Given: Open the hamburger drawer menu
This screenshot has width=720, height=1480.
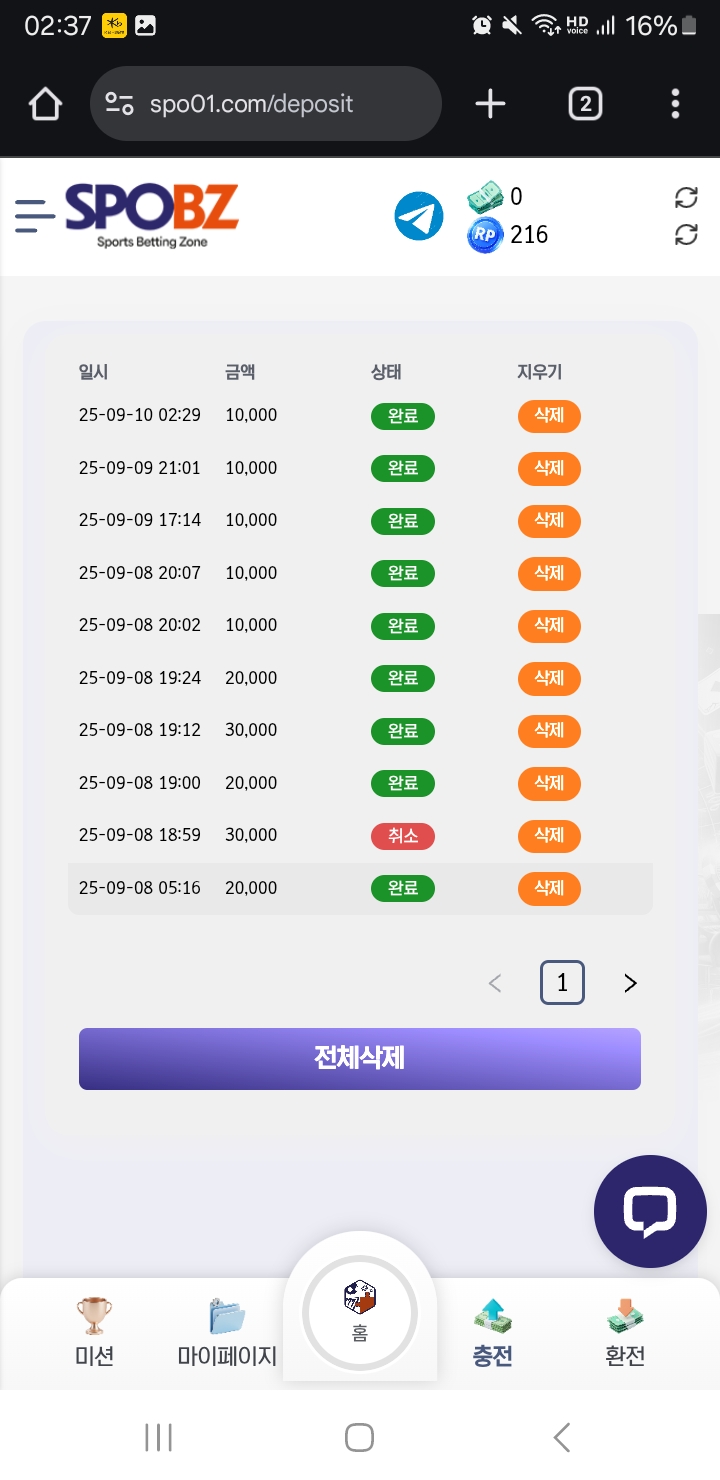Looking at the screenshot, I should click(35, 216).
